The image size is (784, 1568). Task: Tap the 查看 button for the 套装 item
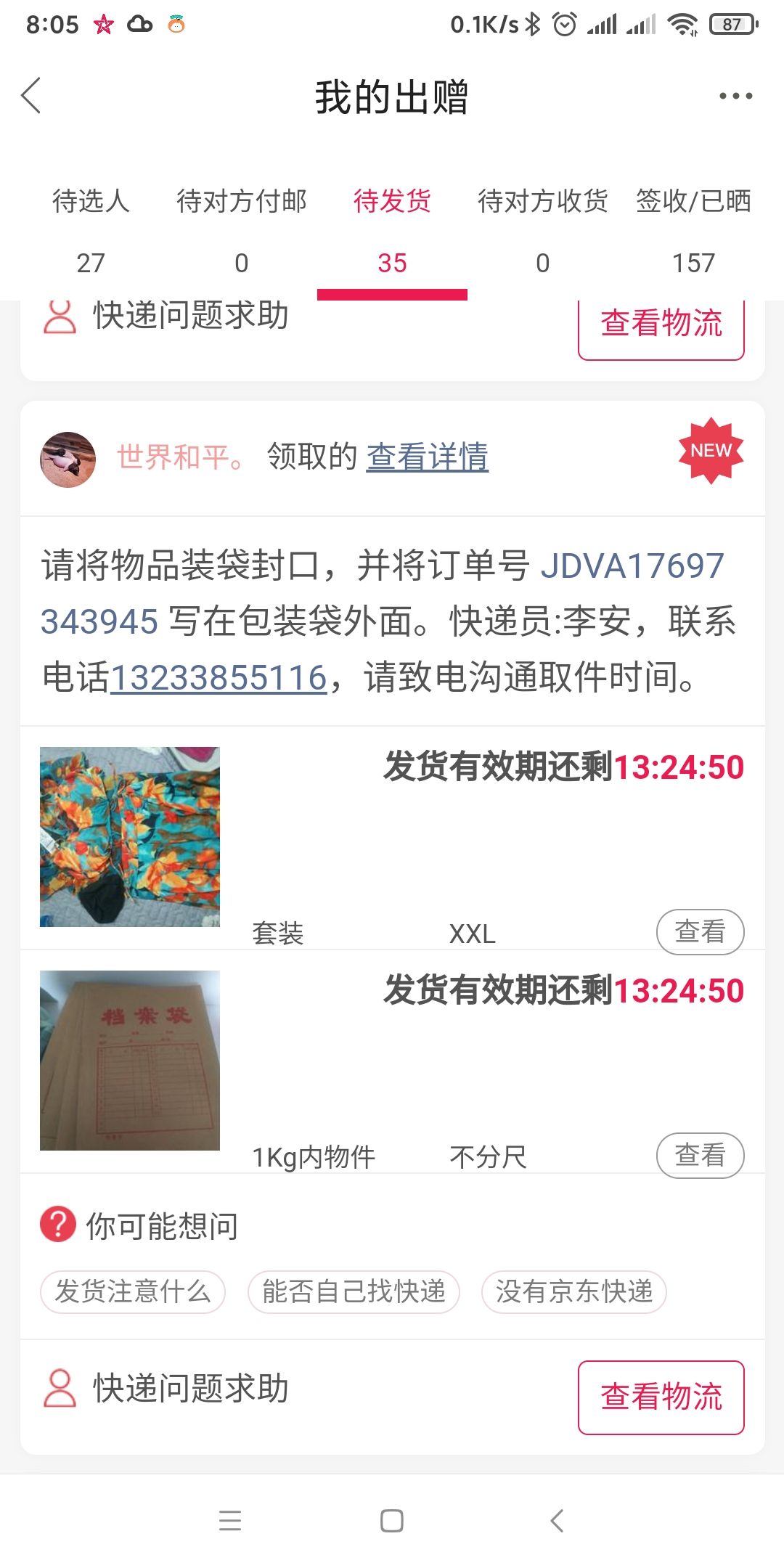tap(700, 931)
